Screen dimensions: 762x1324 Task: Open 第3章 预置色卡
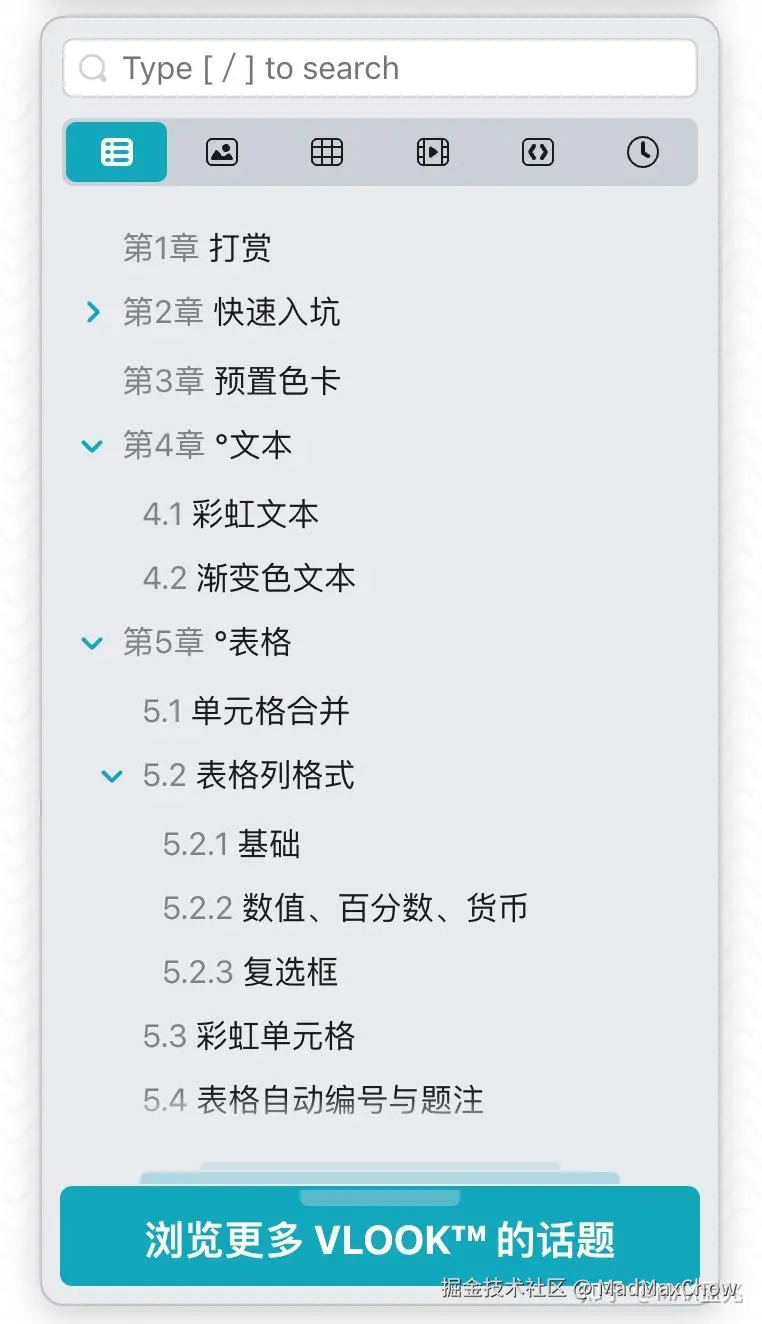pos(231,380)
